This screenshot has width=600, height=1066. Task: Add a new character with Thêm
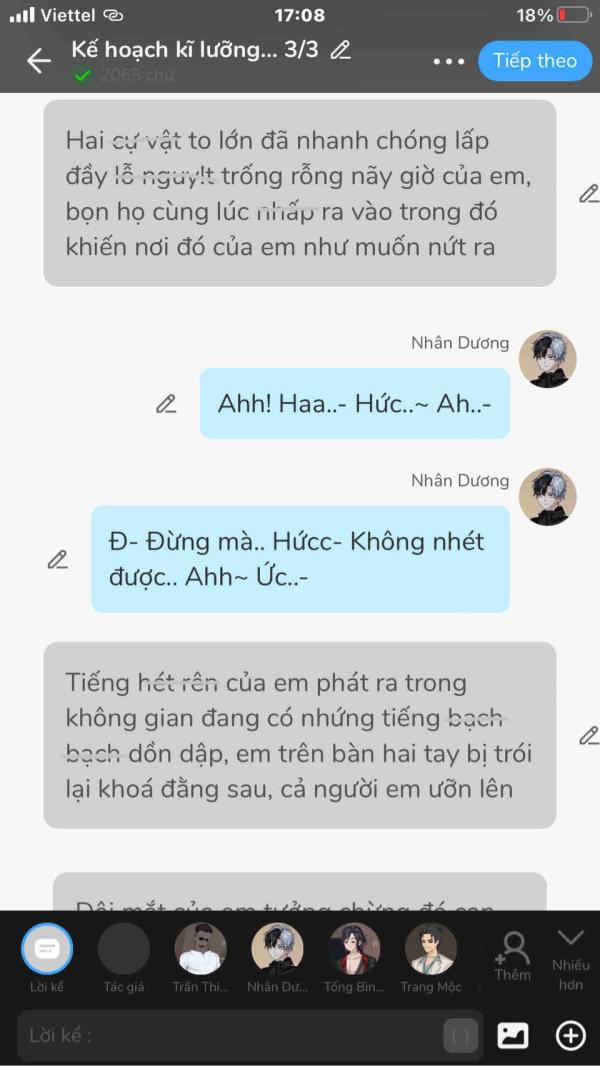pos(513,954)
